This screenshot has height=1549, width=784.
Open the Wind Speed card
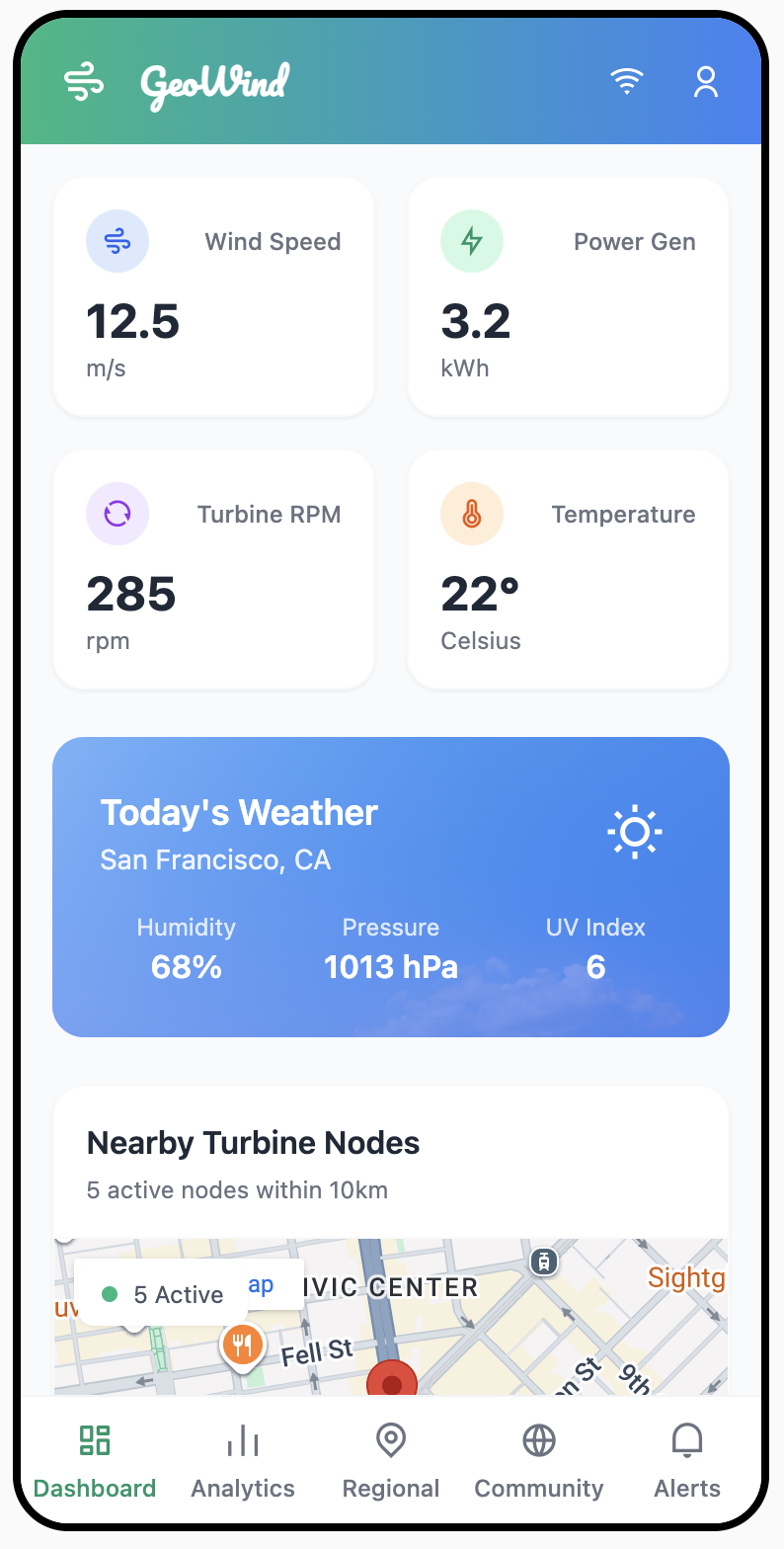[x=213, y=297]
